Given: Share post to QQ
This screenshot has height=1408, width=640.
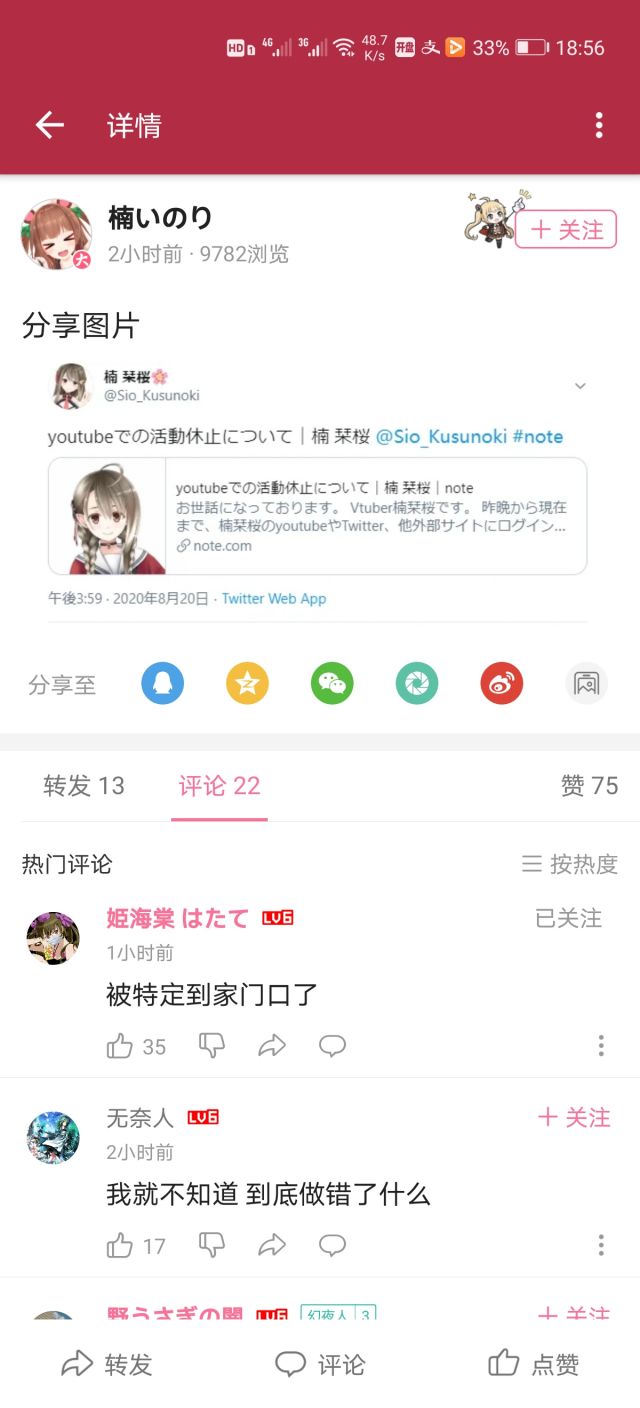Looking at the screenshot, I should [162, 684].
